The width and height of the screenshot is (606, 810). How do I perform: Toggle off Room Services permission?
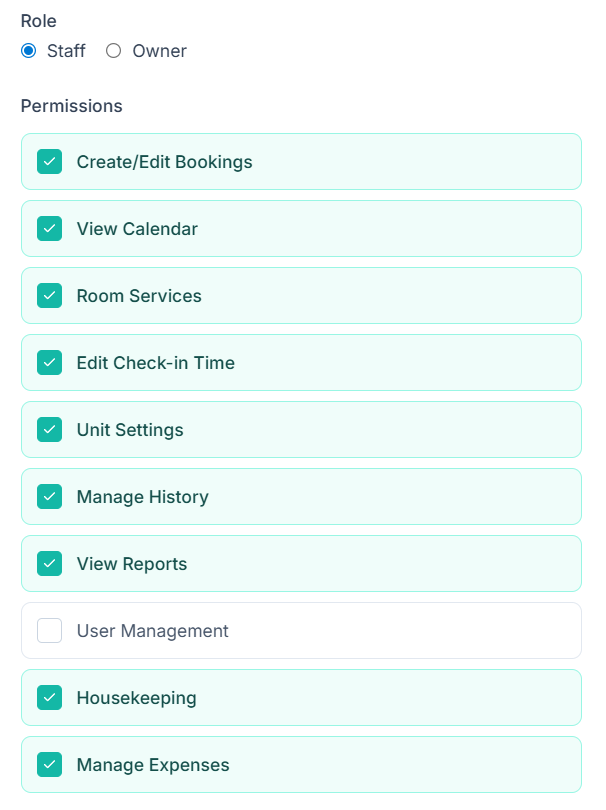[x=50, y=296]
